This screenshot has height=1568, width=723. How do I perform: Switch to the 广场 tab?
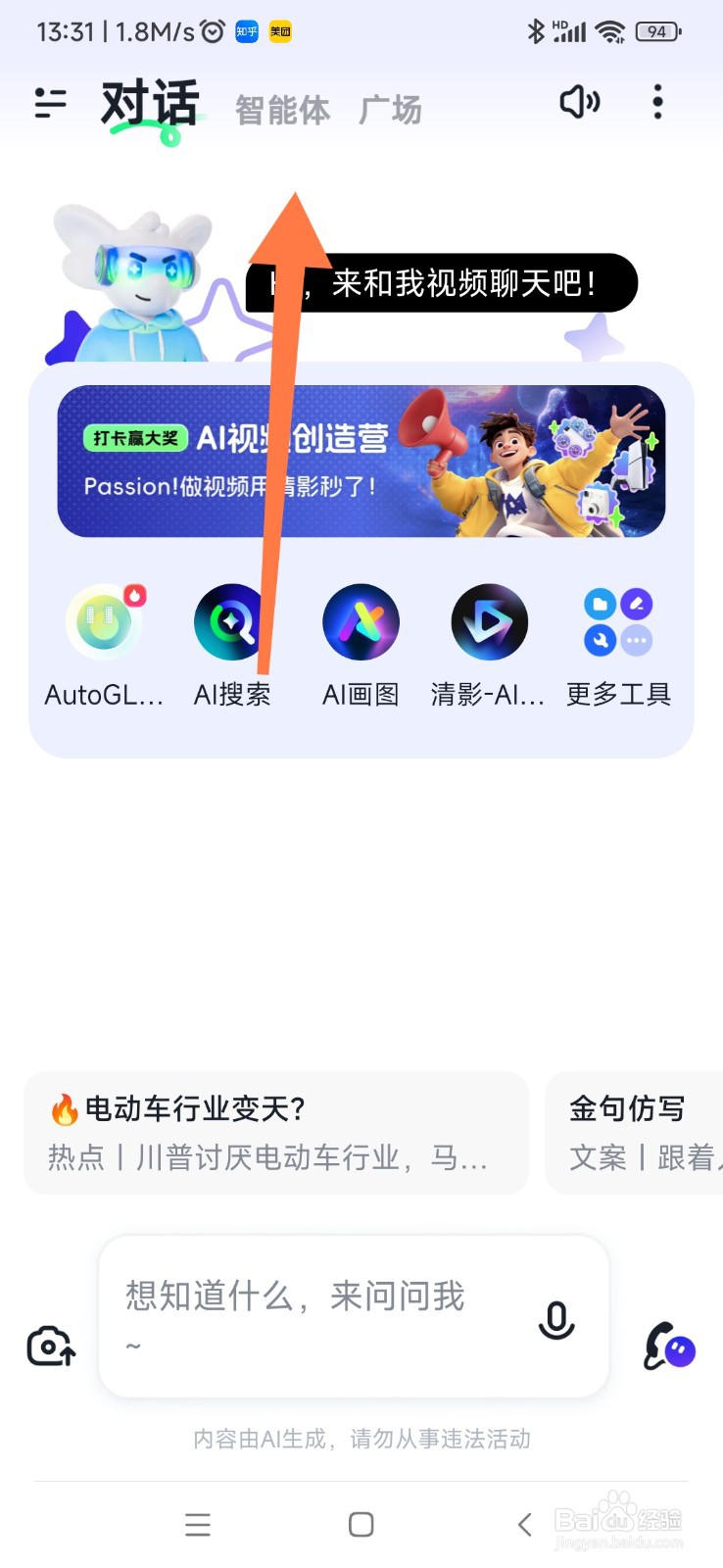click(x=390, y=110)
